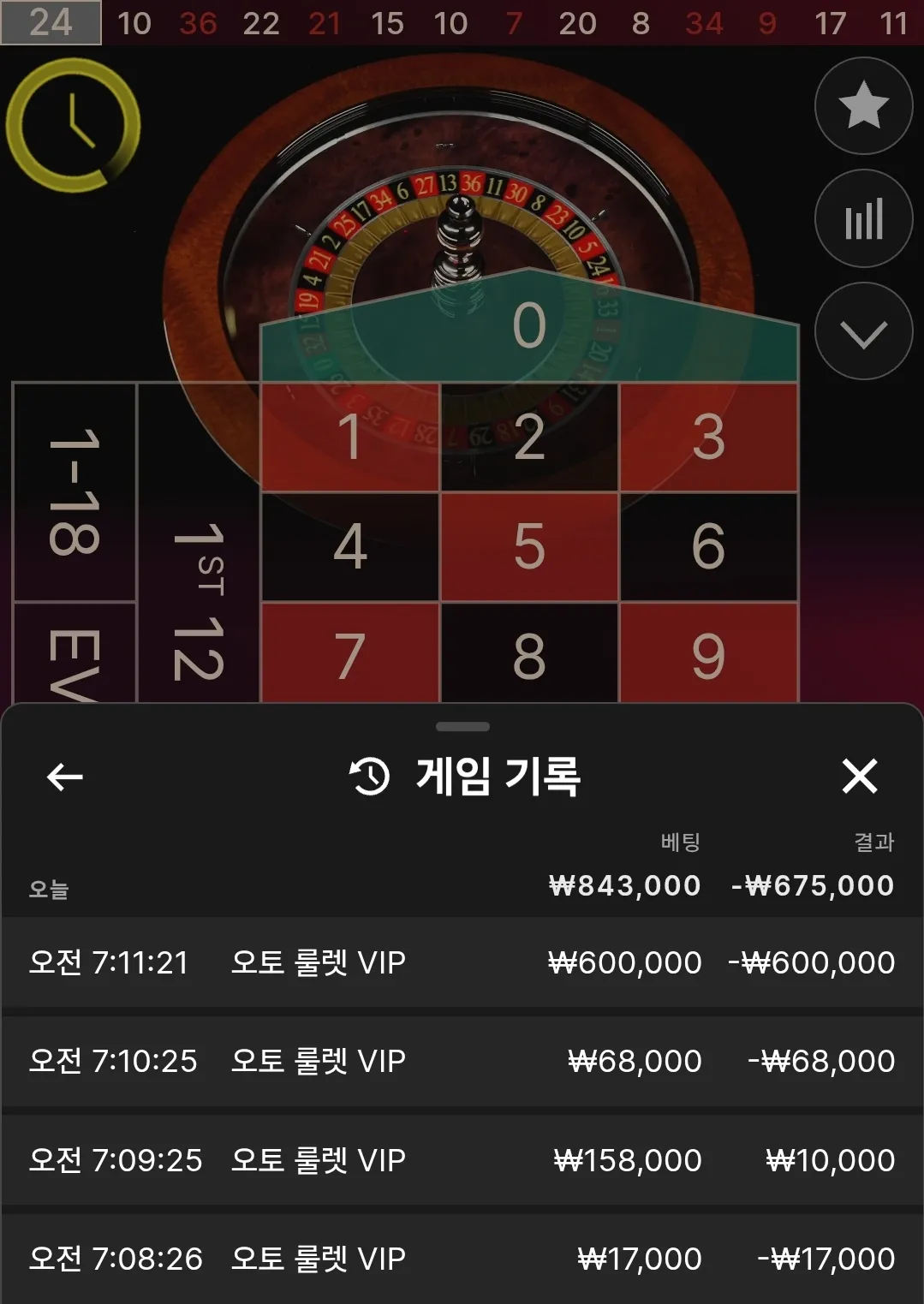924x1304 pixels.
Task: Bet on black number 4
Action: click(x=350, y=546)
